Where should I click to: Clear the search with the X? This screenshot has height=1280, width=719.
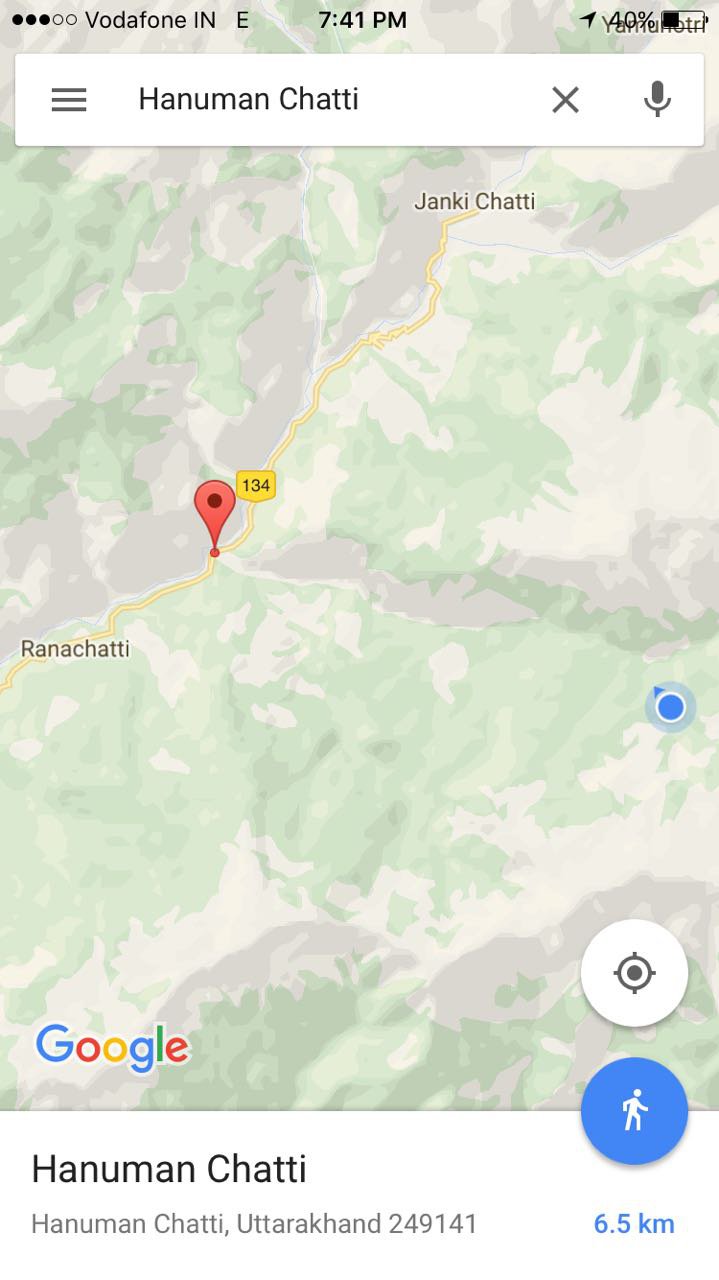pyautogui.click(x=565, y=99)
